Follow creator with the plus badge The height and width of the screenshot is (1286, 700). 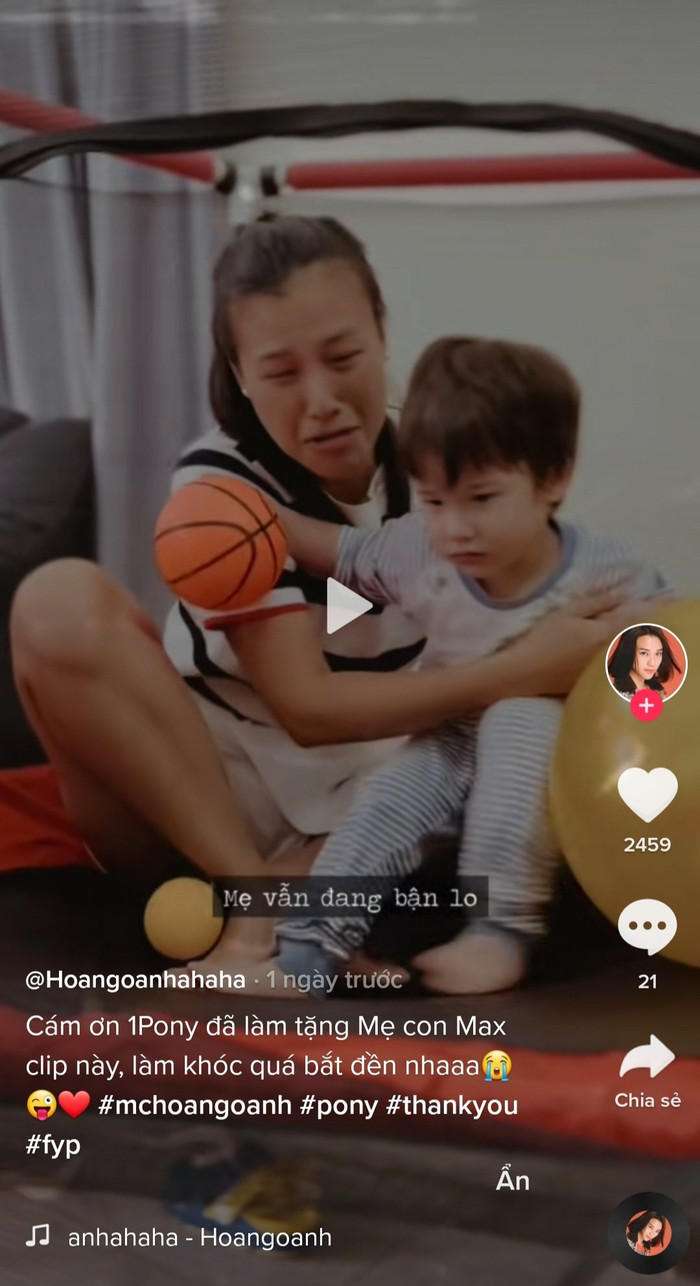point(646,705)
